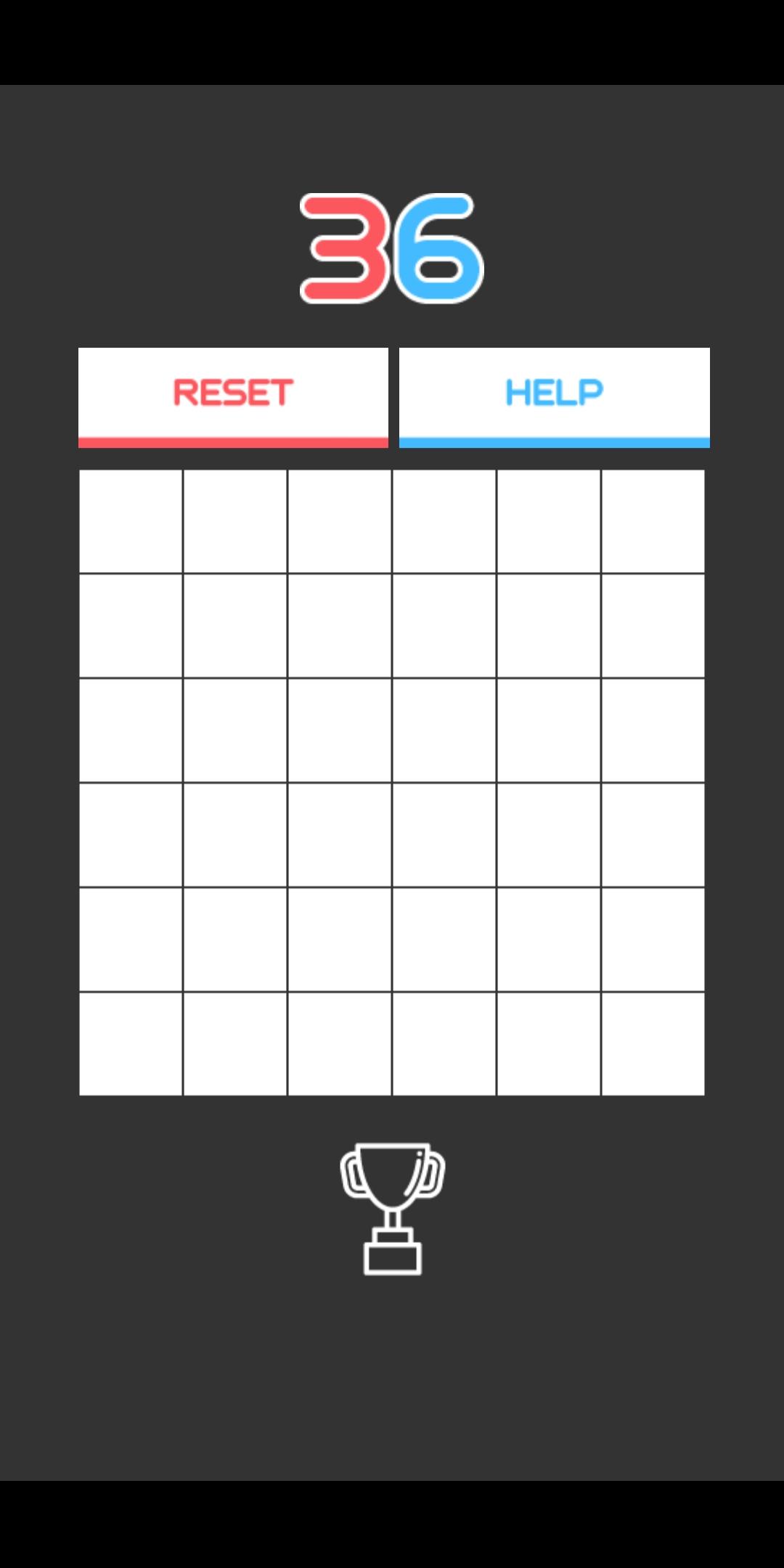Select the top-left cell of the grid
The width and height of the screenshot is (784, 1568).
131,521
